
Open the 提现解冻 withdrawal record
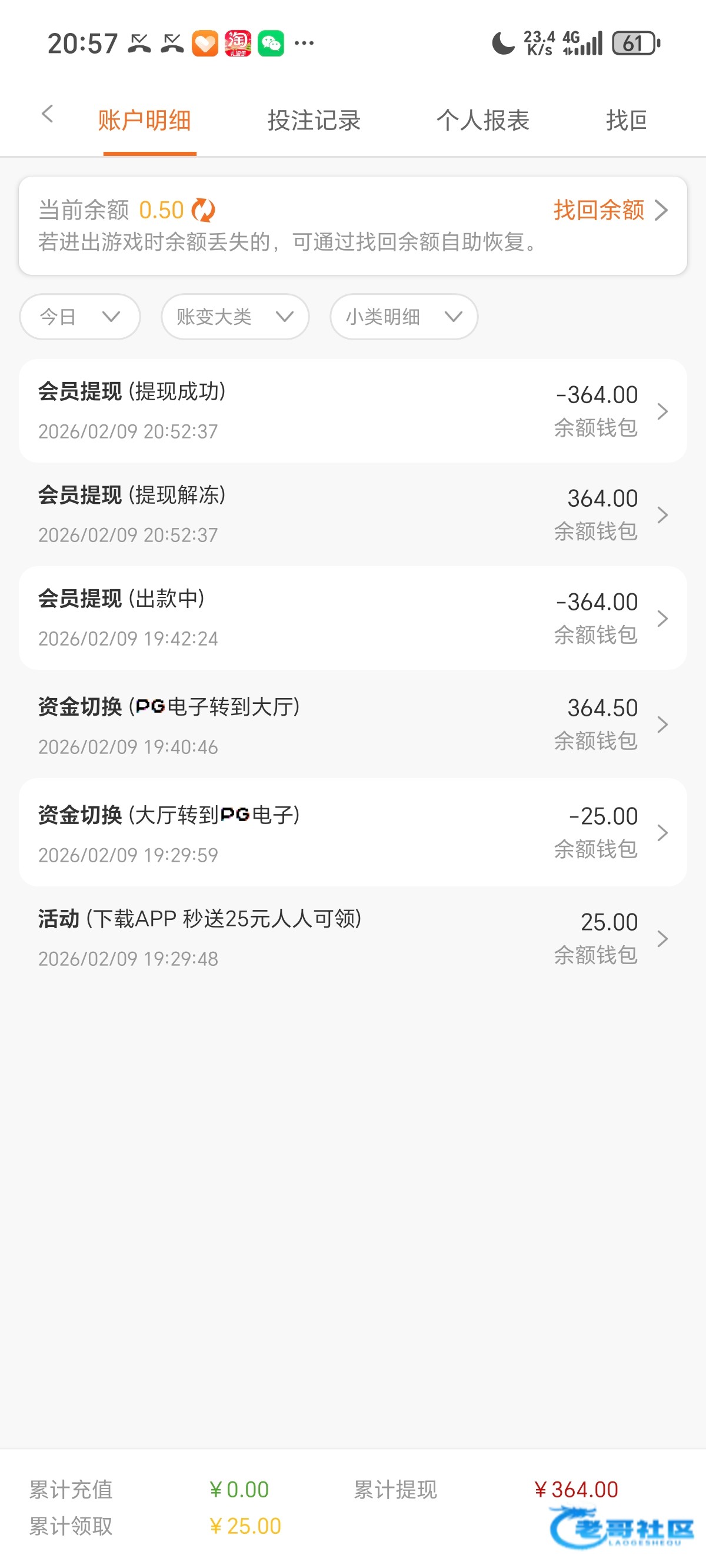[x=353, y=515]
